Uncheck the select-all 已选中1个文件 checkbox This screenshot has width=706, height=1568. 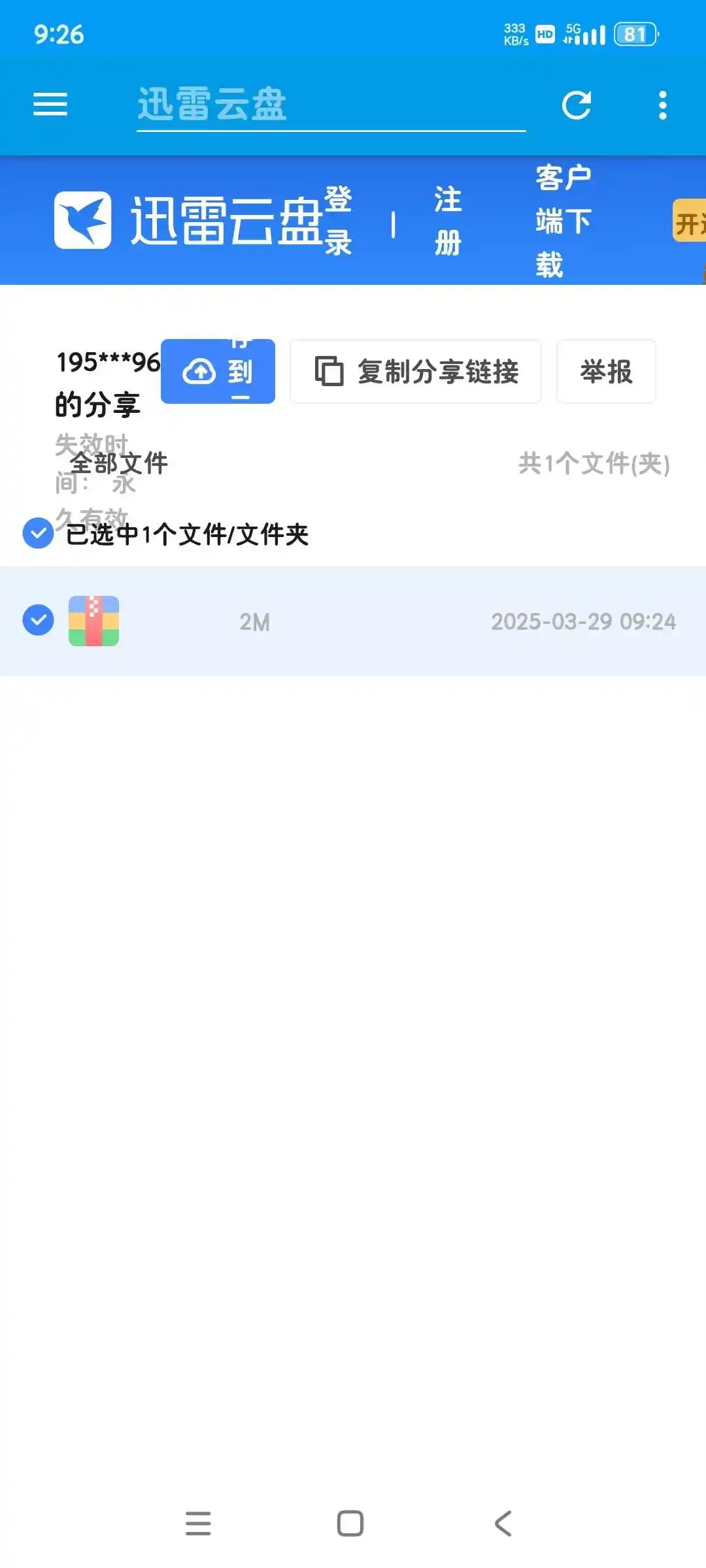pos(38,533)
